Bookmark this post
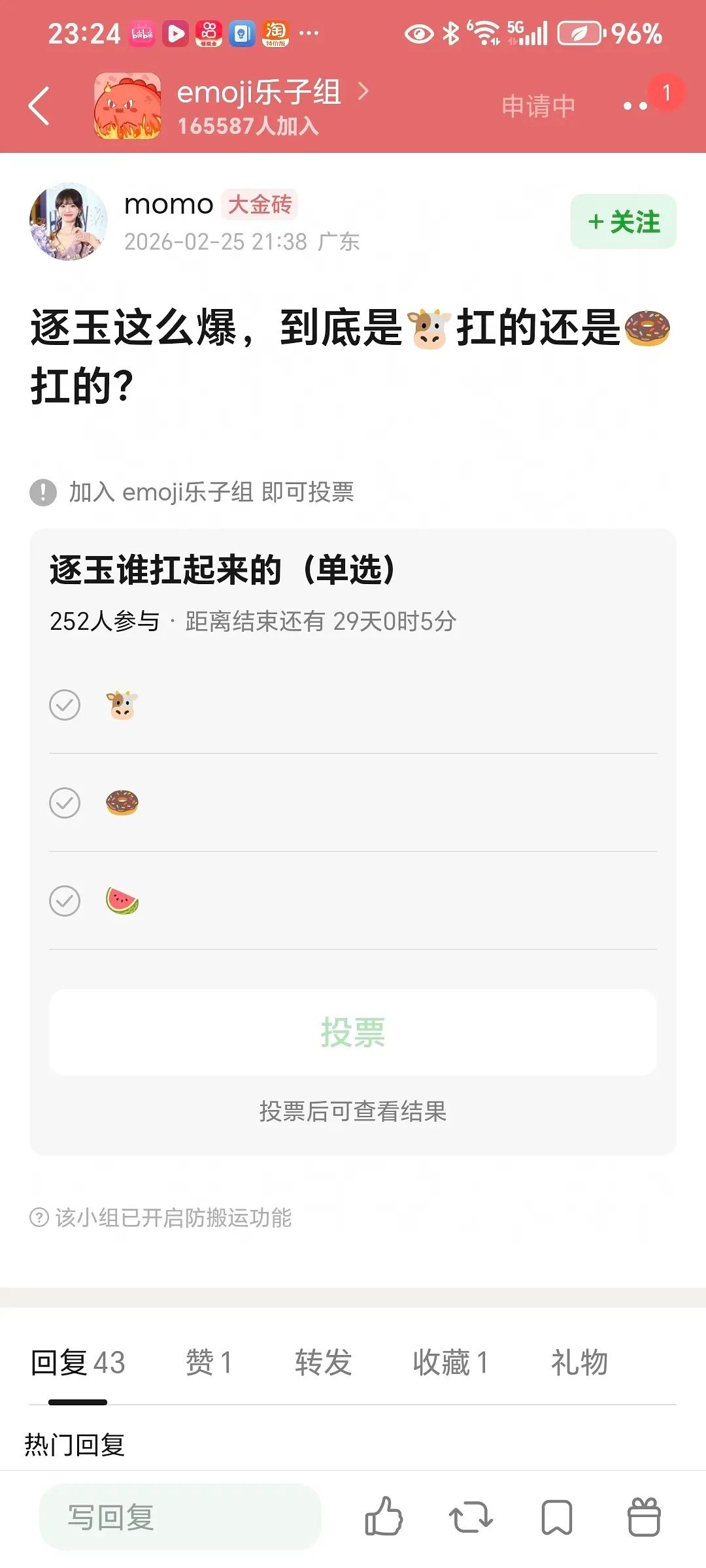The width and height of the screenshot is (706, 1568). (x=557, y=1517)
